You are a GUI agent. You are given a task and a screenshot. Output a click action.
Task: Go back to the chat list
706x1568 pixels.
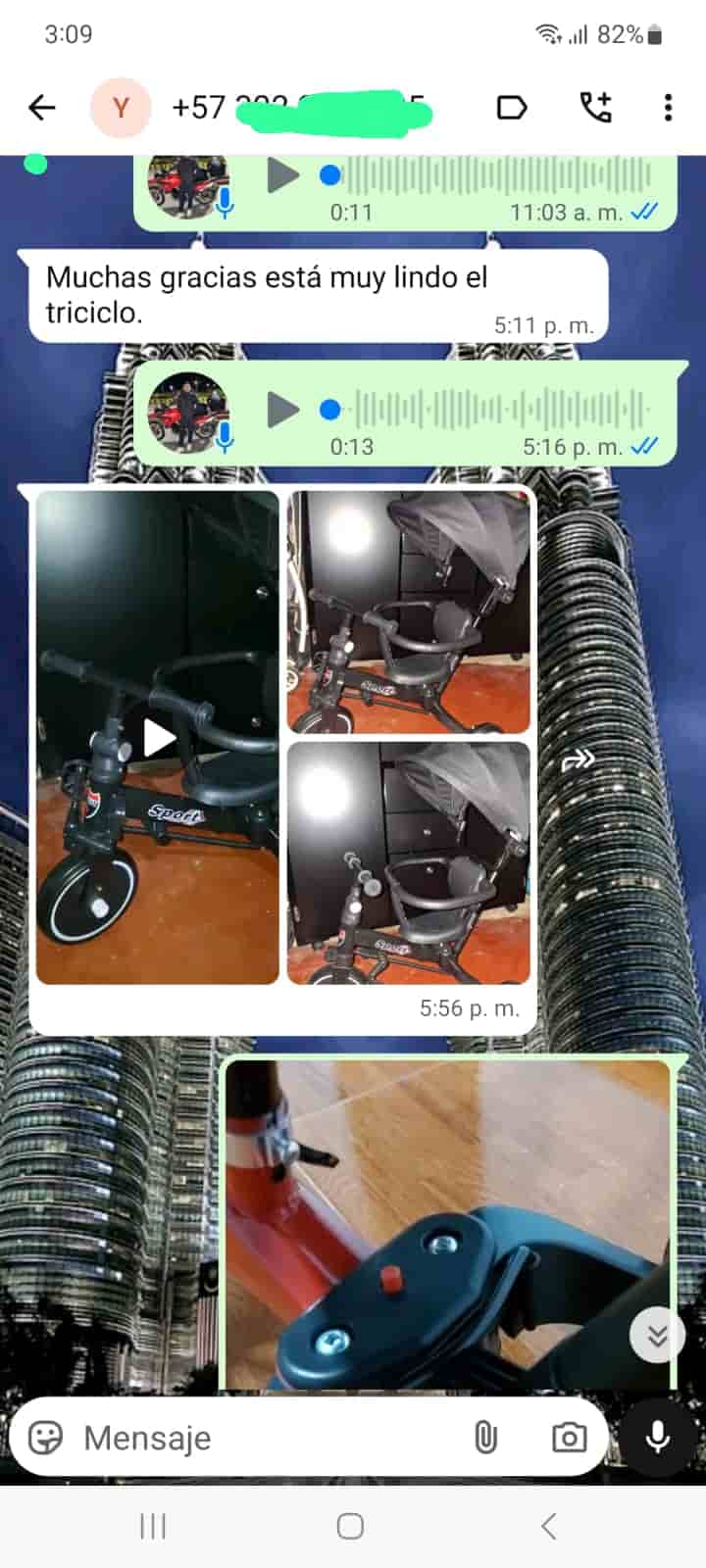(42, 107)
